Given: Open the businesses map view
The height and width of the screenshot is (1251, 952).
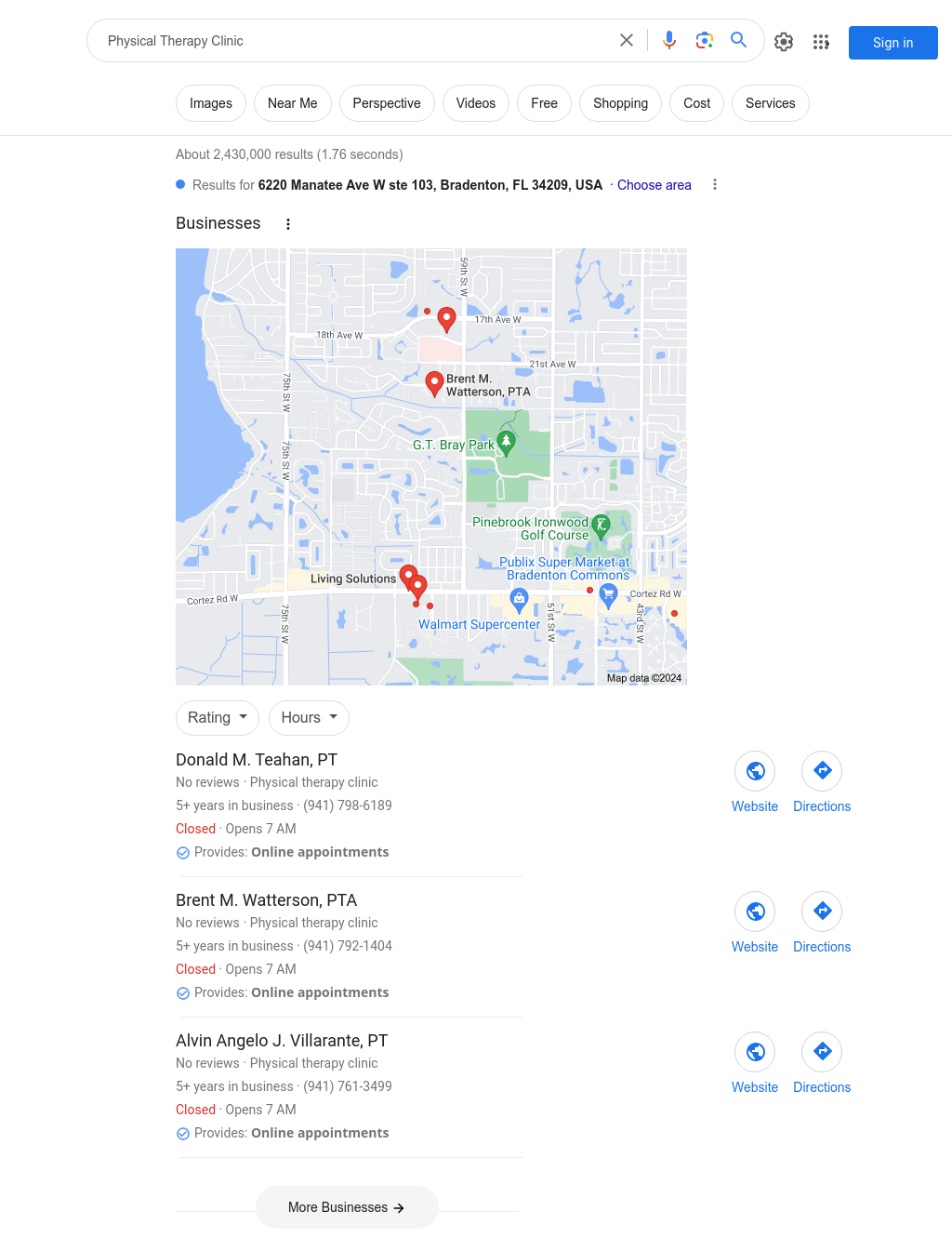Looking at the screenshot, I should click(431, 467).
